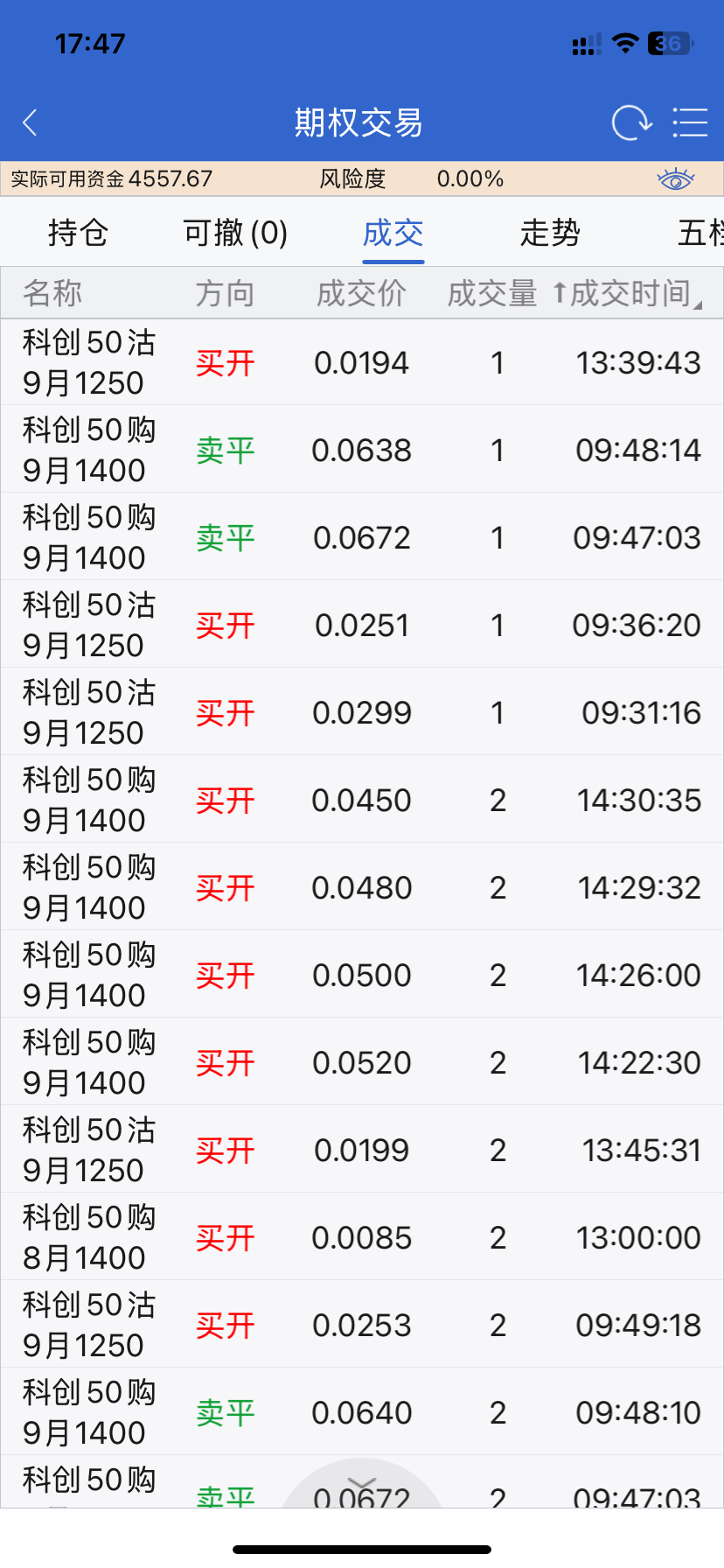Open the trade filled at 14:30:35
Image resolution: width=724 pixels, height=1568 pixels.
point(362,800)
